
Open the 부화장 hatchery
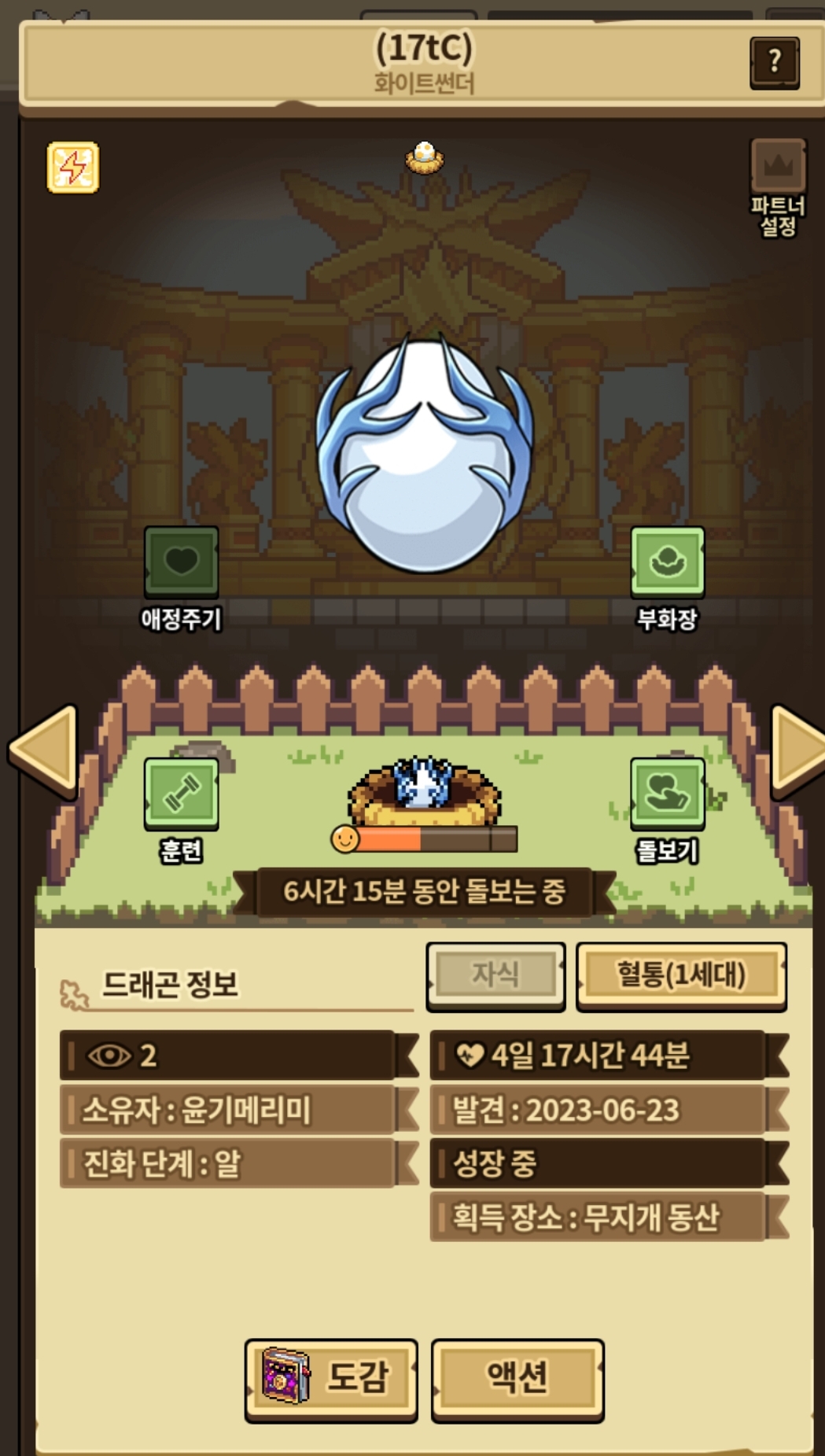point(667,562)
